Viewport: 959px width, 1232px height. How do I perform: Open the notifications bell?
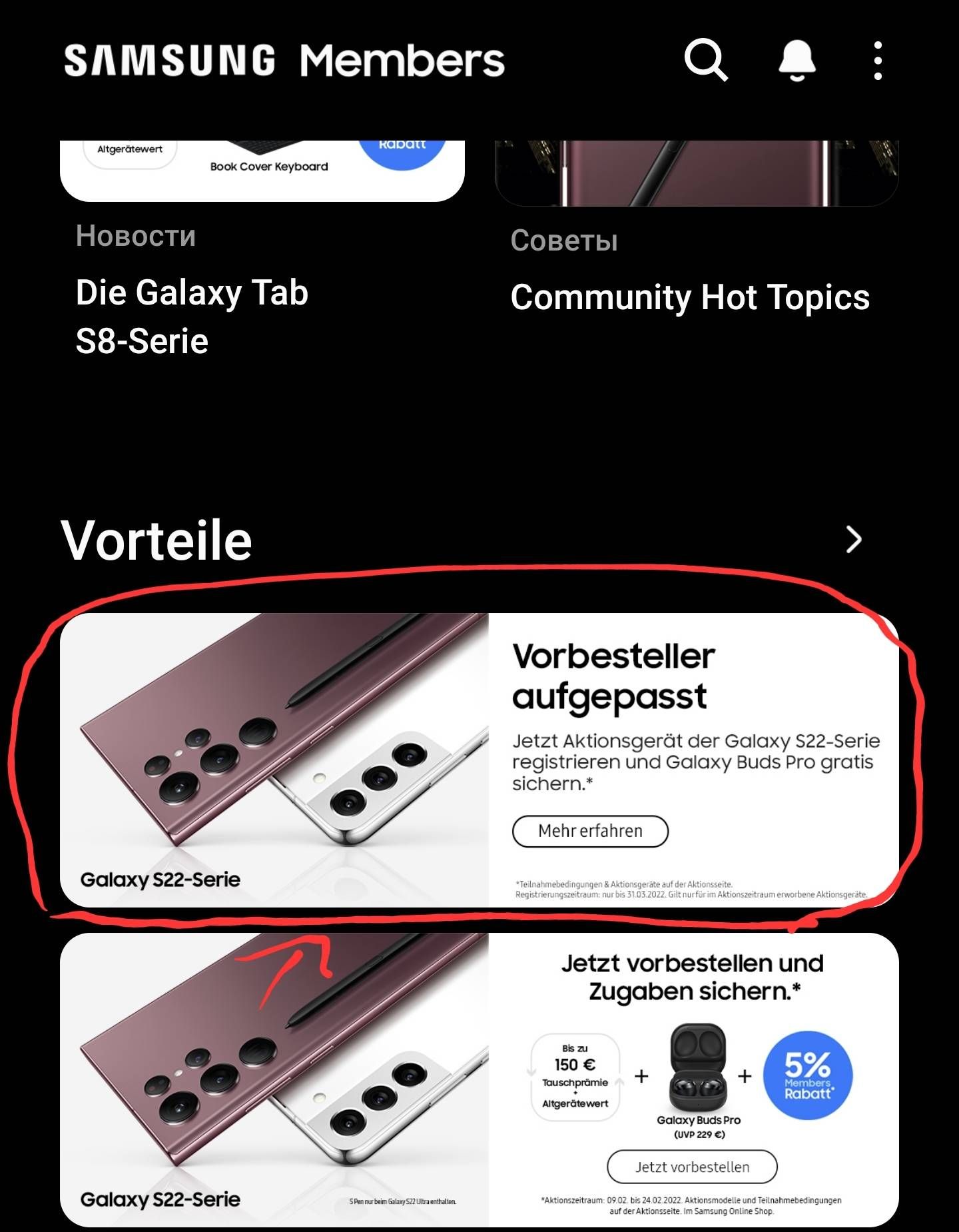click(x=797, y=61)
